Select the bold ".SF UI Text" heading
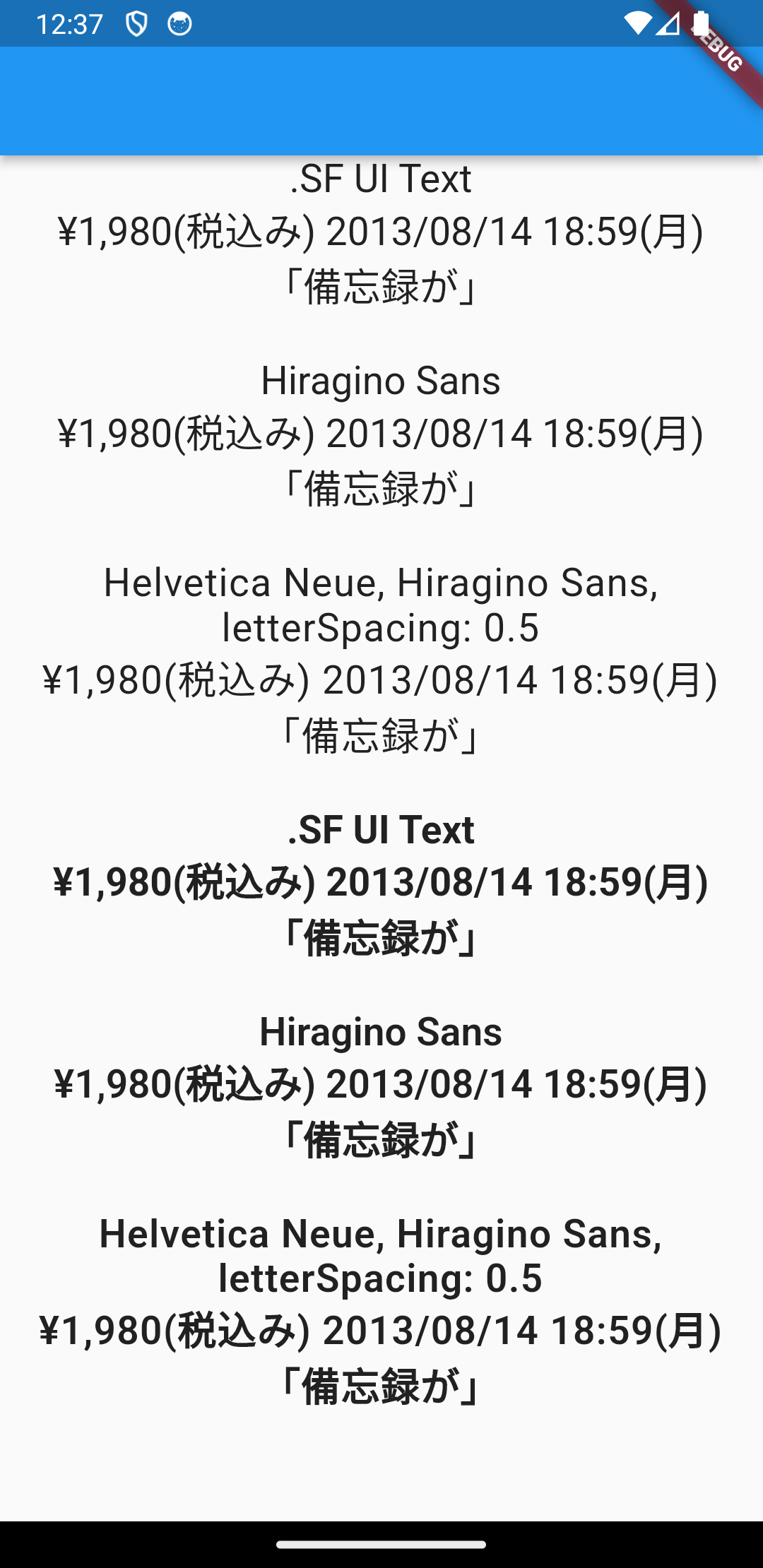 381,831
